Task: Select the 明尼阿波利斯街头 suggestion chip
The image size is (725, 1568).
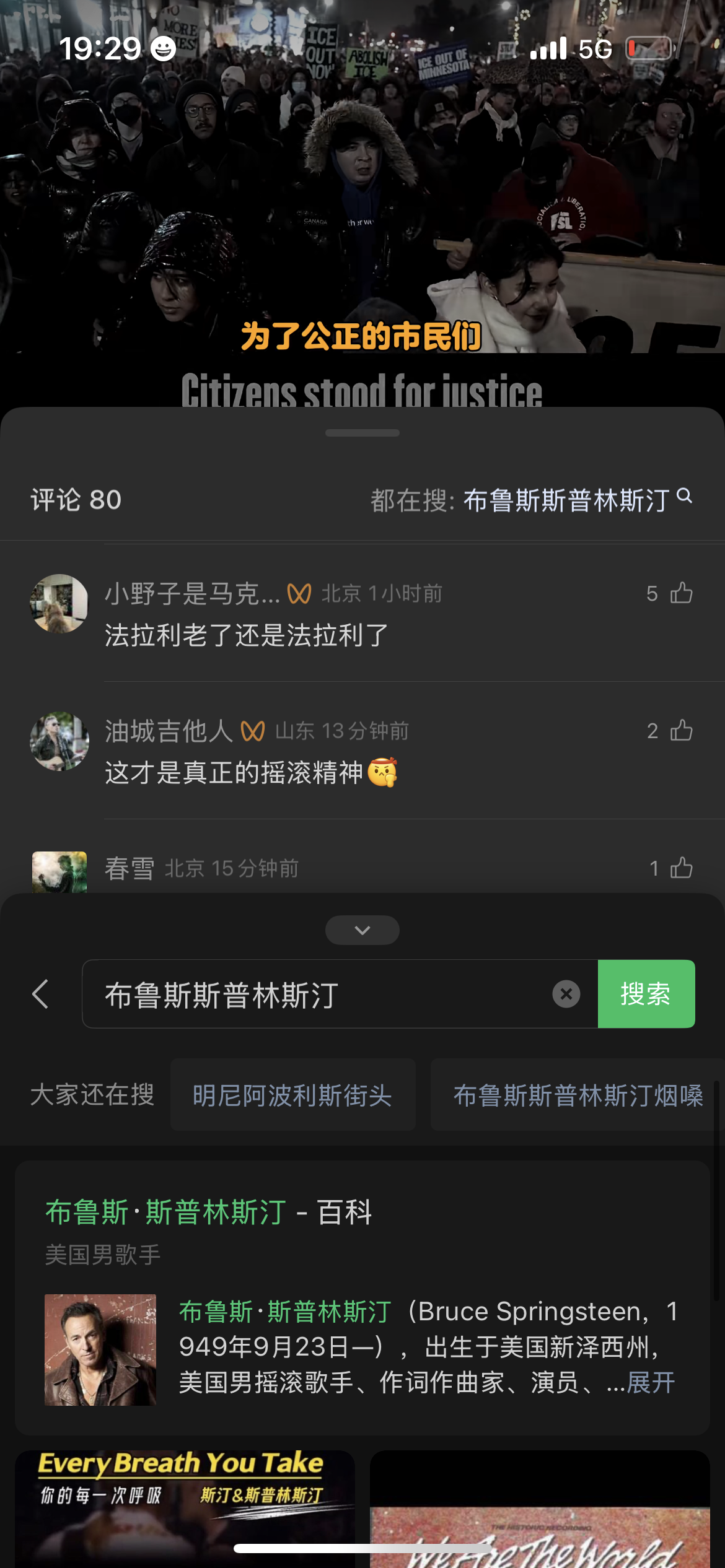Action: pyautogui.click(x=292, y=1095)
